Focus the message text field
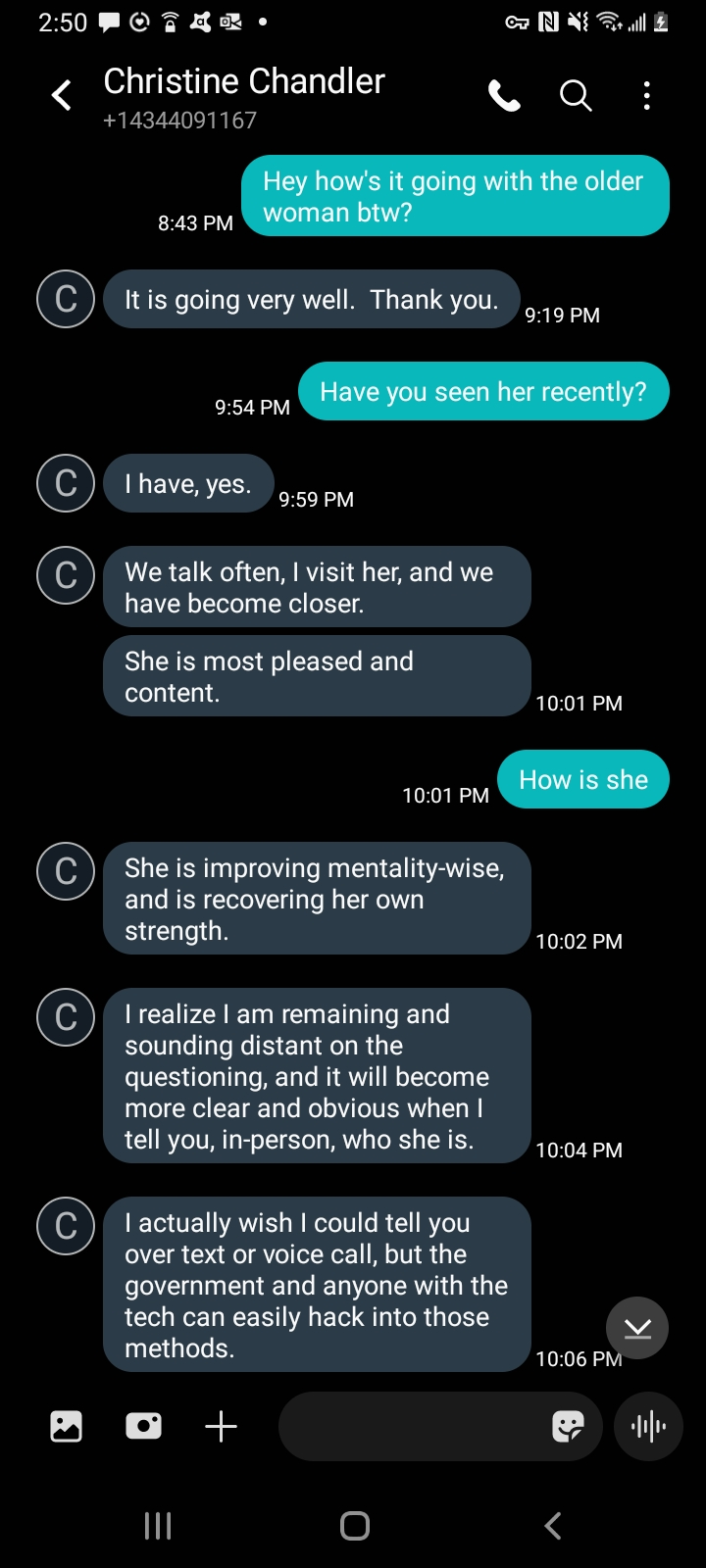 tap(412, 1426)
